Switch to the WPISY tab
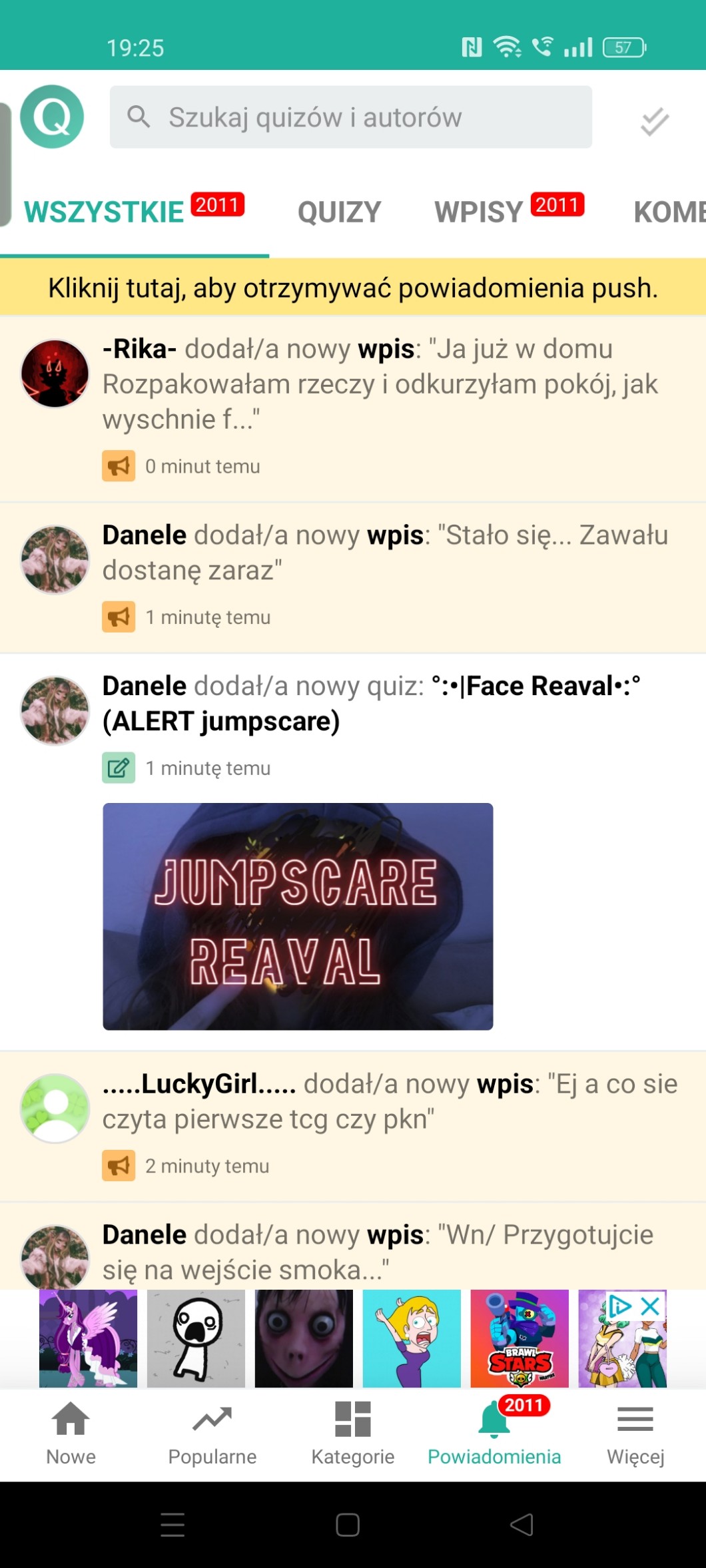706x1568 pixels. (509, 211)
